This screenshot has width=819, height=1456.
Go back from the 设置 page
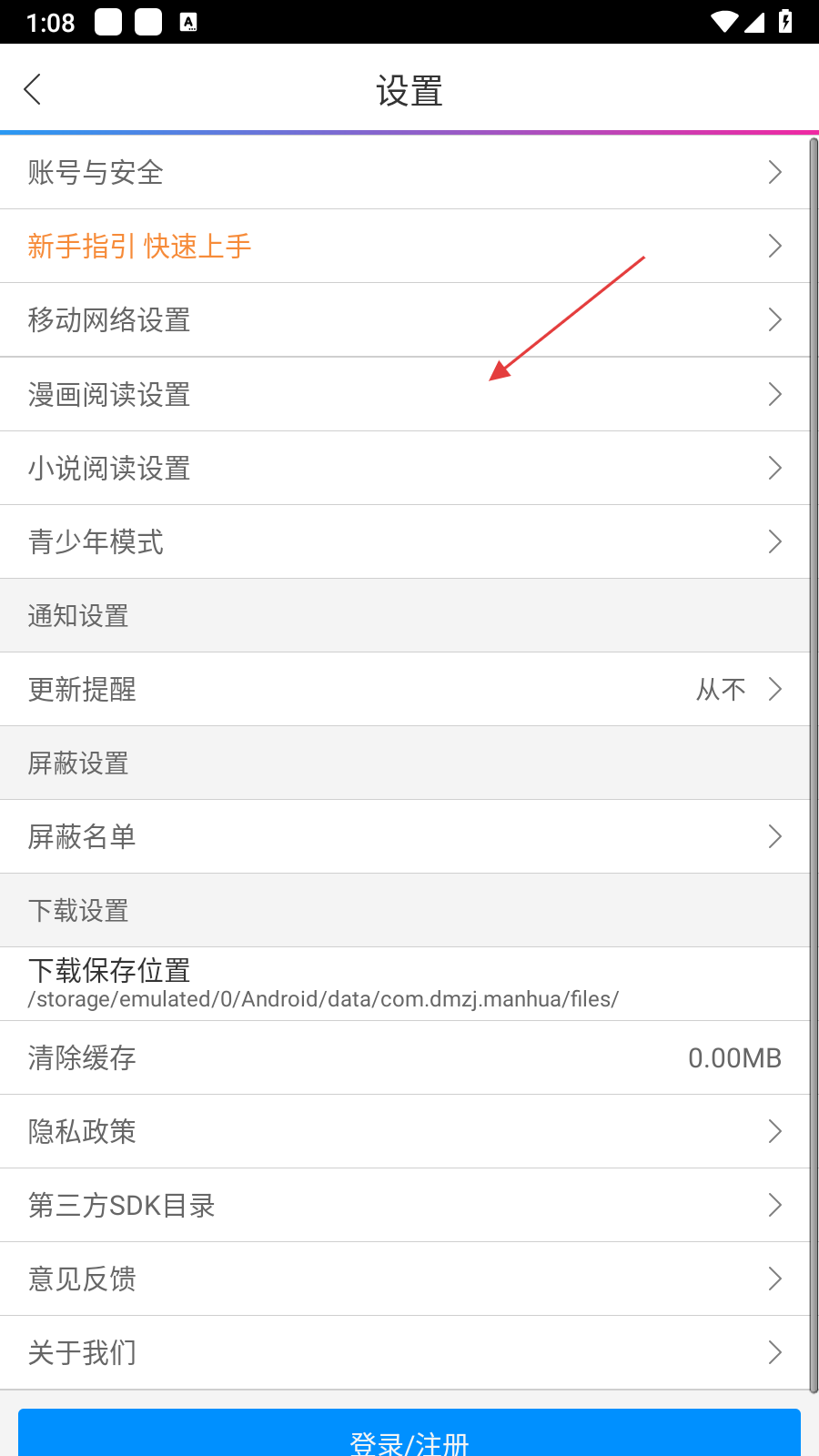click(x=33, y=89)
